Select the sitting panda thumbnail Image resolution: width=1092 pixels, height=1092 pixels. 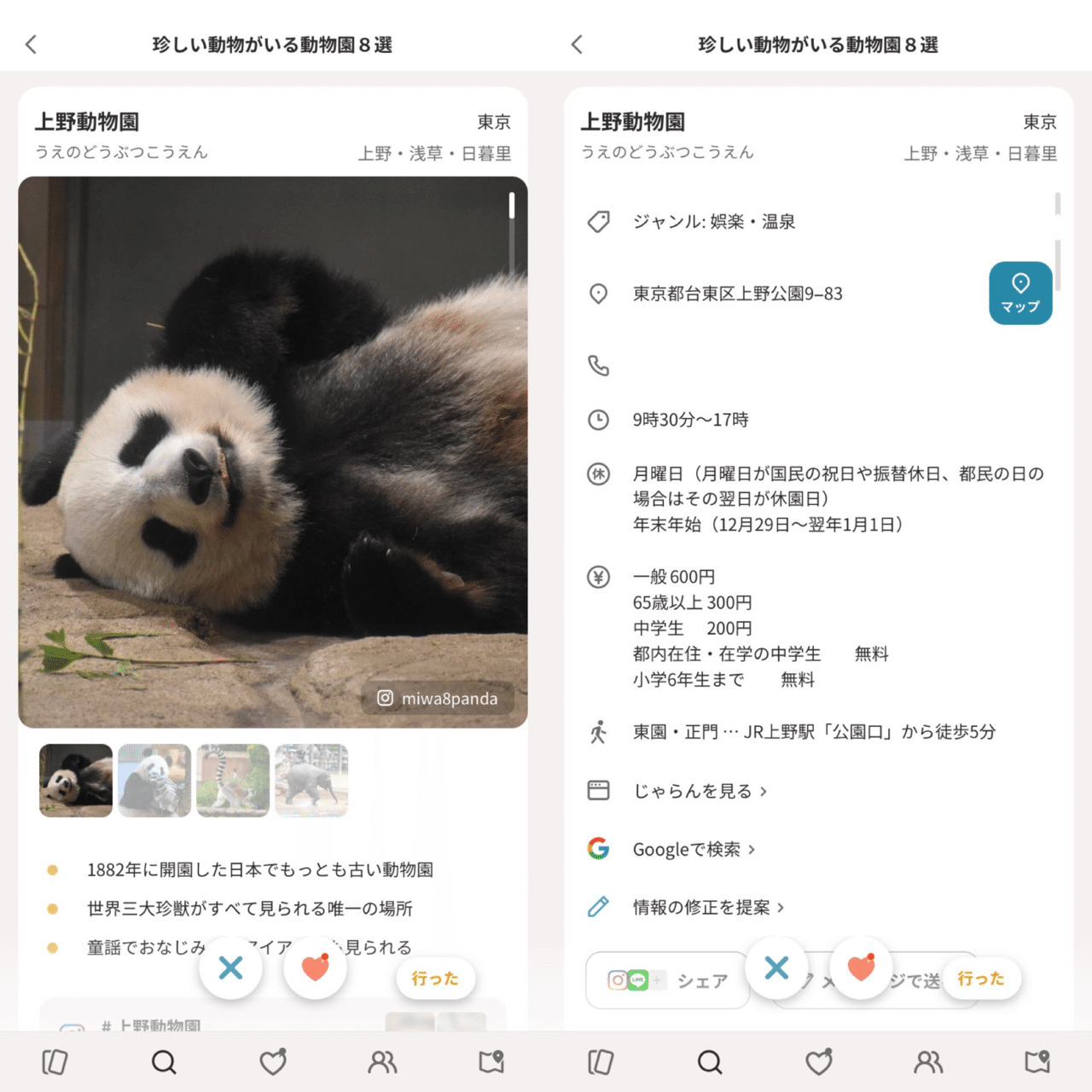tap(154, 781)
